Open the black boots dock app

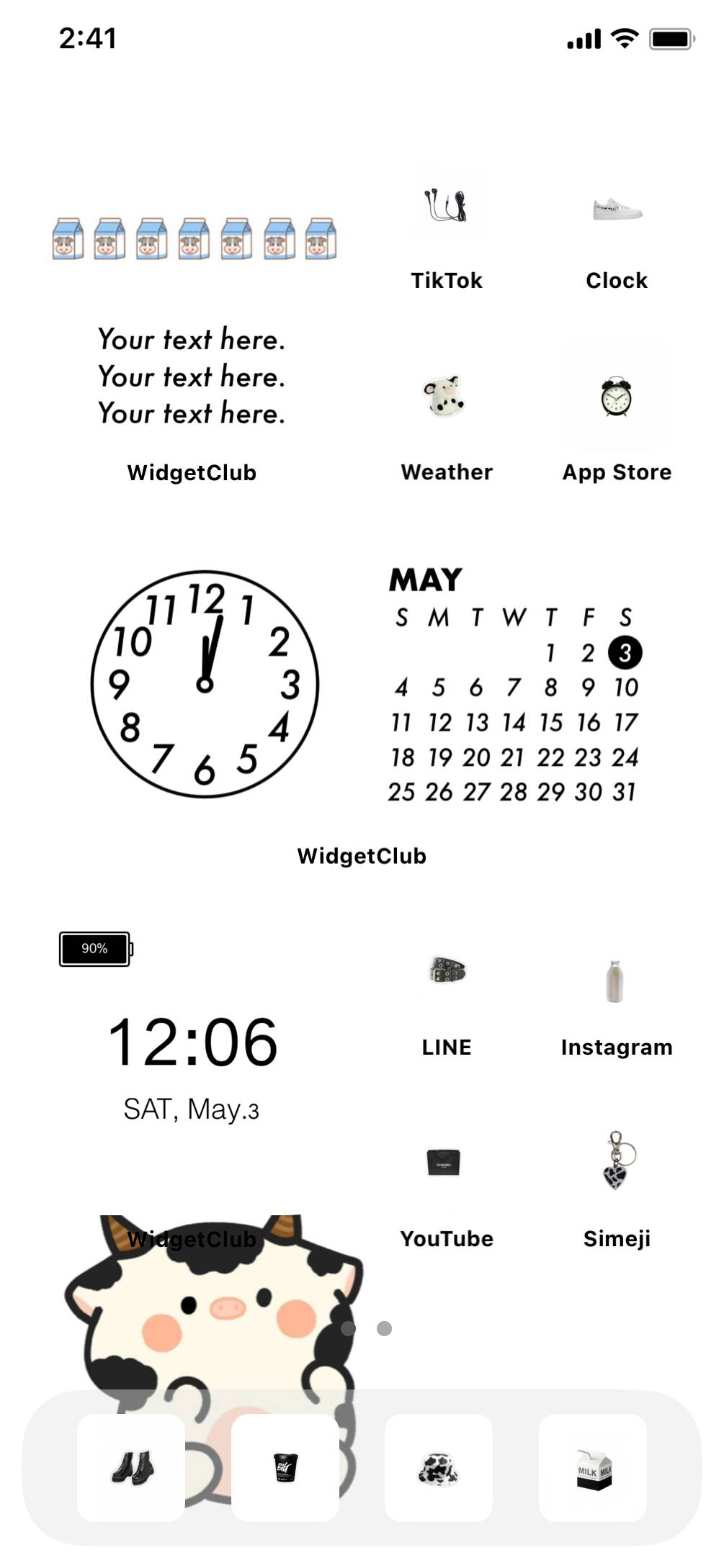coord(131,1467)
